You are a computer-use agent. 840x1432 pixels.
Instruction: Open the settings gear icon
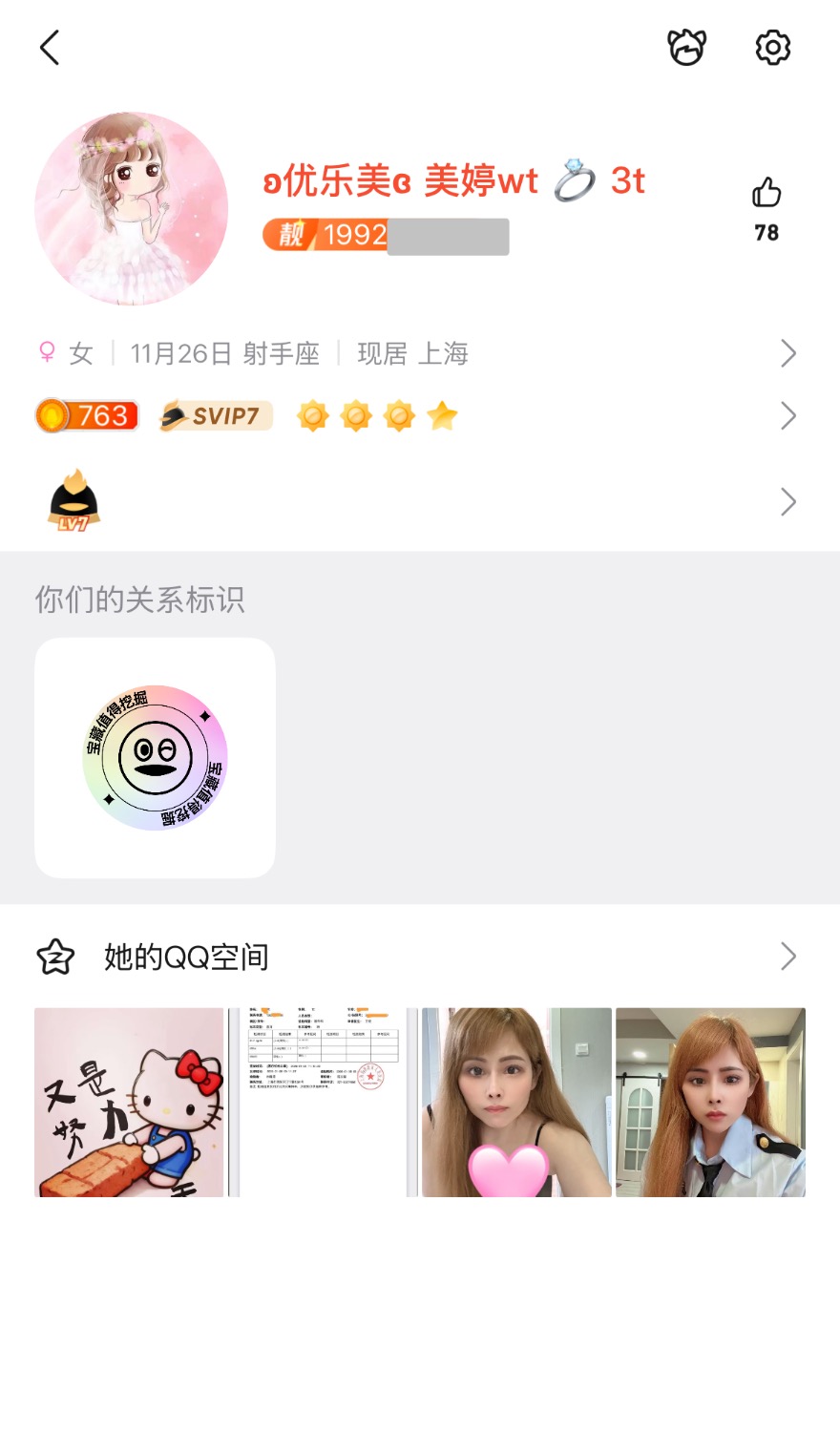[x=772, y=48]
